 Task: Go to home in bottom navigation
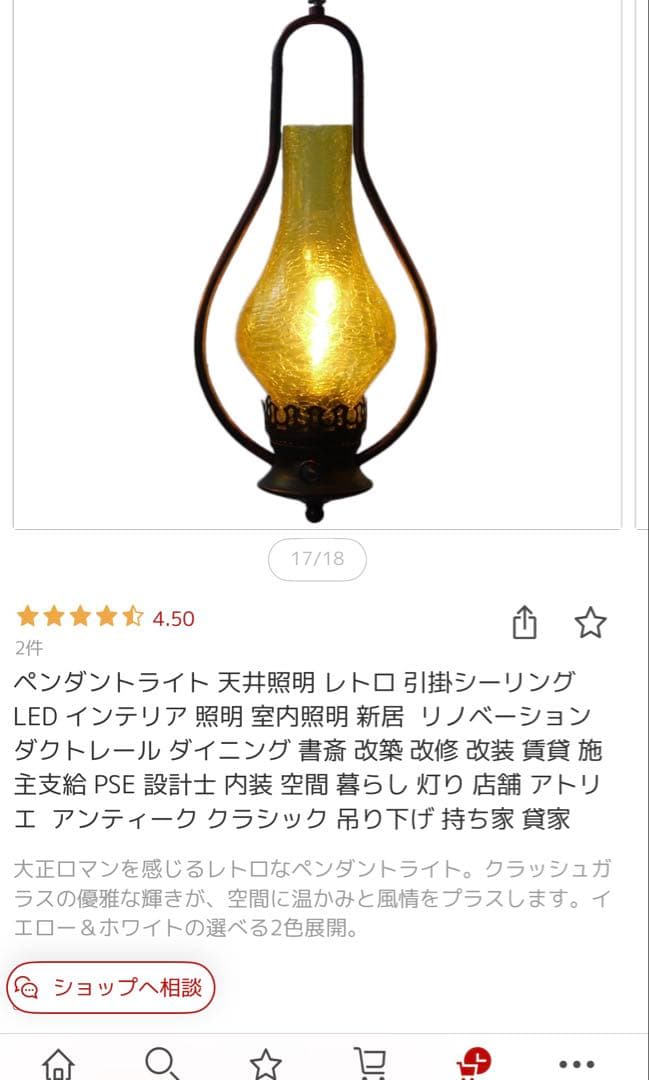(x=59, y=1063)
